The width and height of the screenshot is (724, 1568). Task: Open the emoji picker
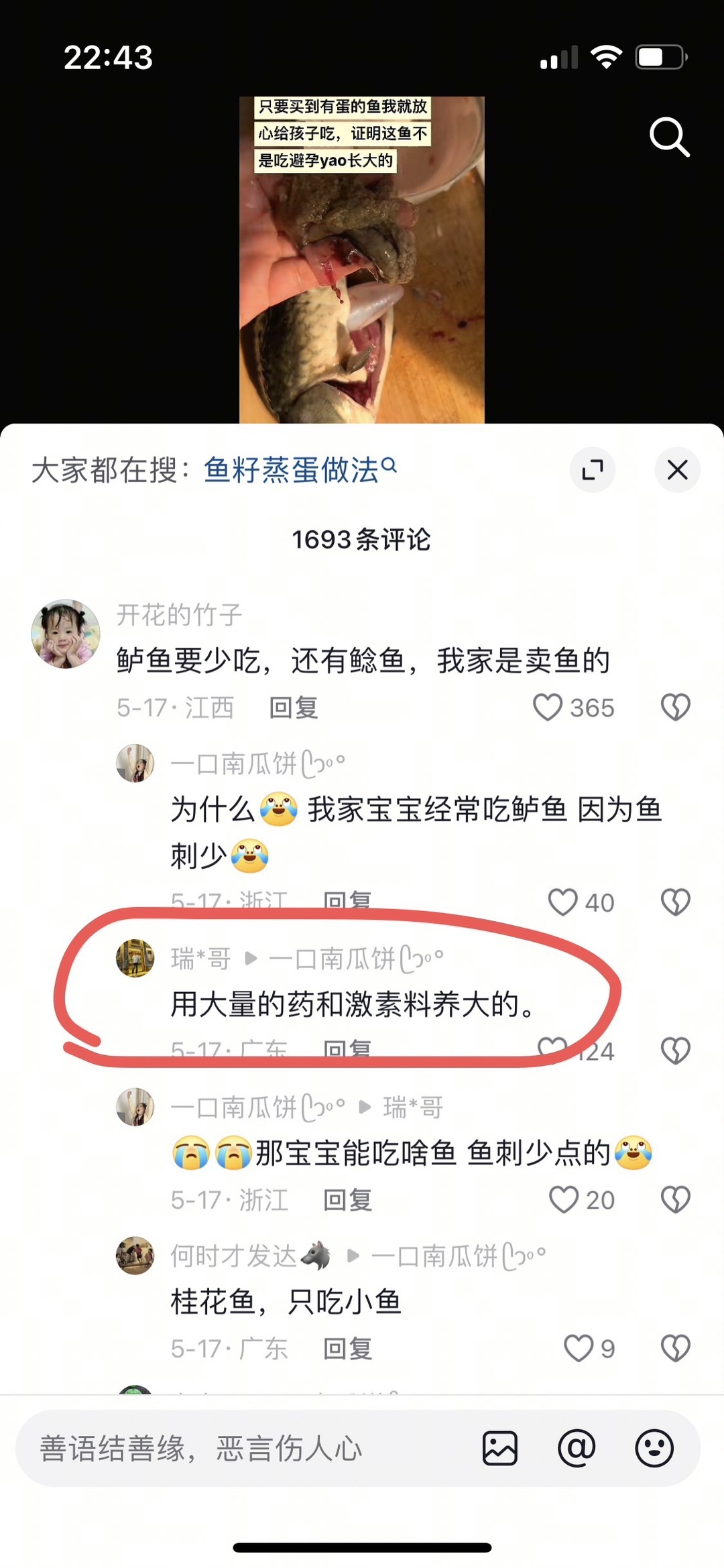pos(654,1448)
